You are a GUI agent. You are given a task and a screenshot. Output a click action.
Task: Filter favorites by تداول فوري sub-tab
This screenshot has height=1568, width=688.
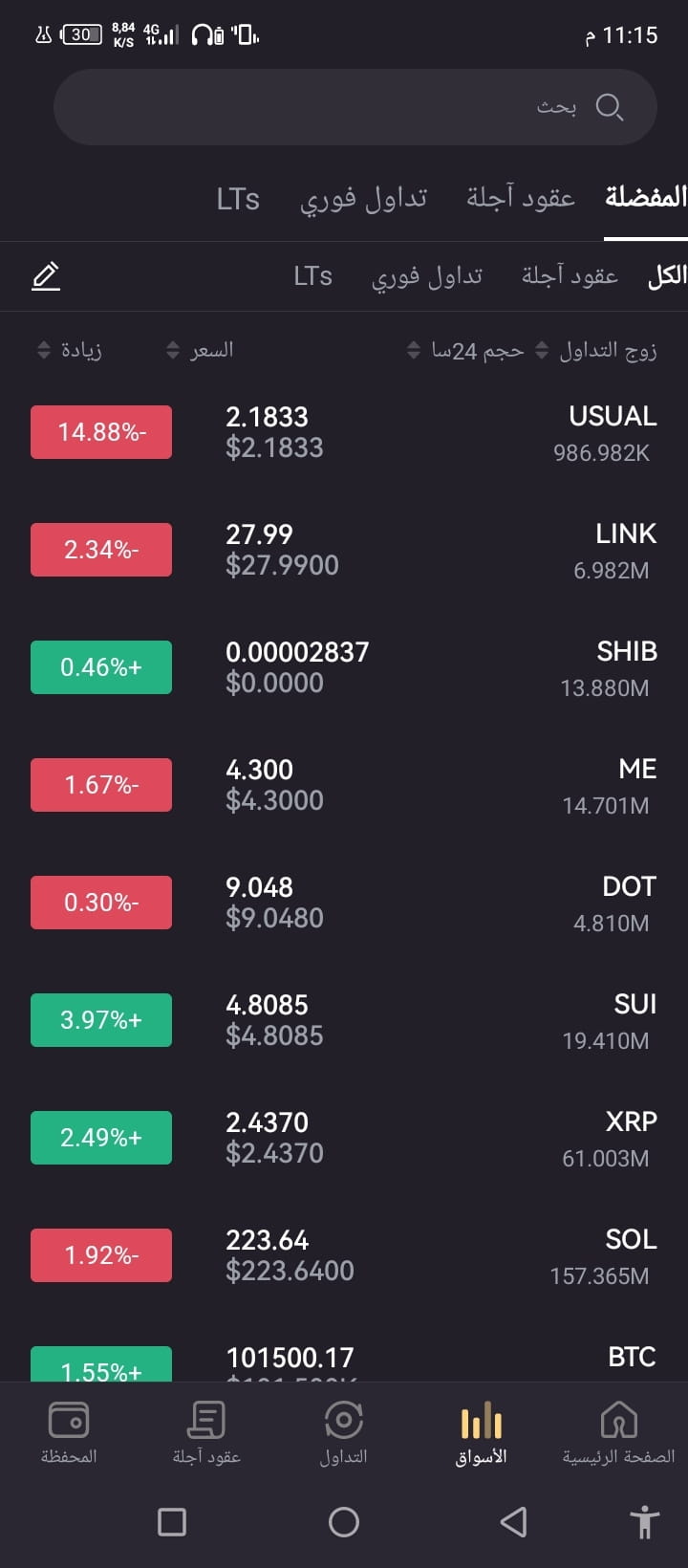(x=427, y=276)
